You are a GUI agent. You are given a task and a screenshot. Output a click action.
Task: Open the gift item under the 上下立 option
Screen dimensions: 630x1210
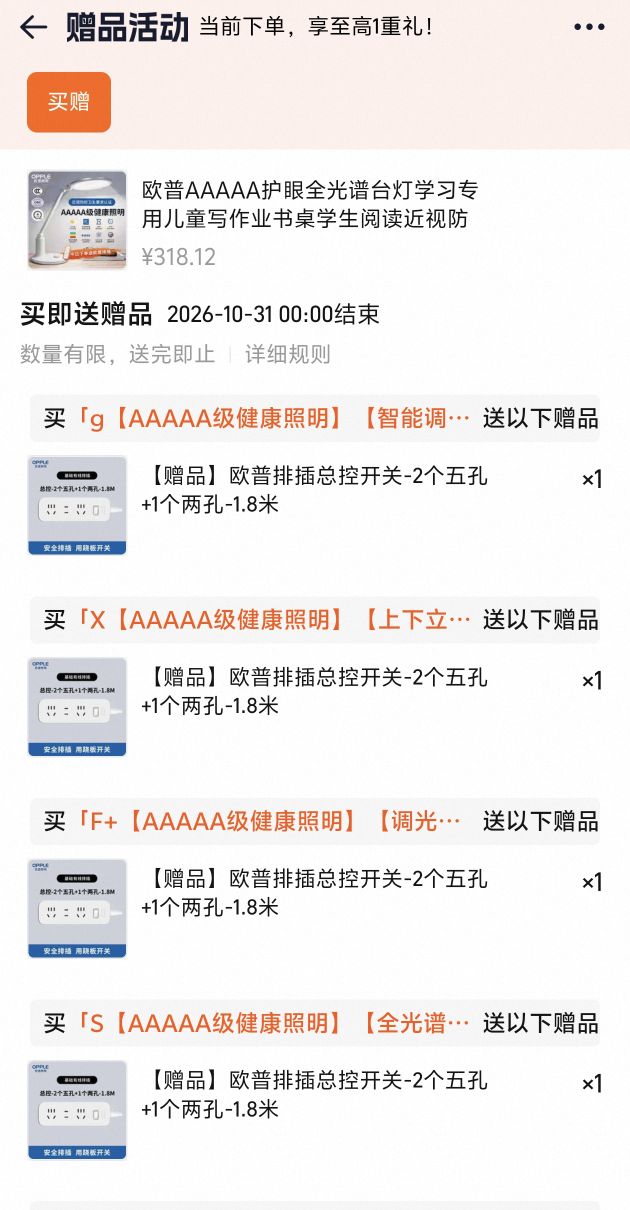[315, 707]
